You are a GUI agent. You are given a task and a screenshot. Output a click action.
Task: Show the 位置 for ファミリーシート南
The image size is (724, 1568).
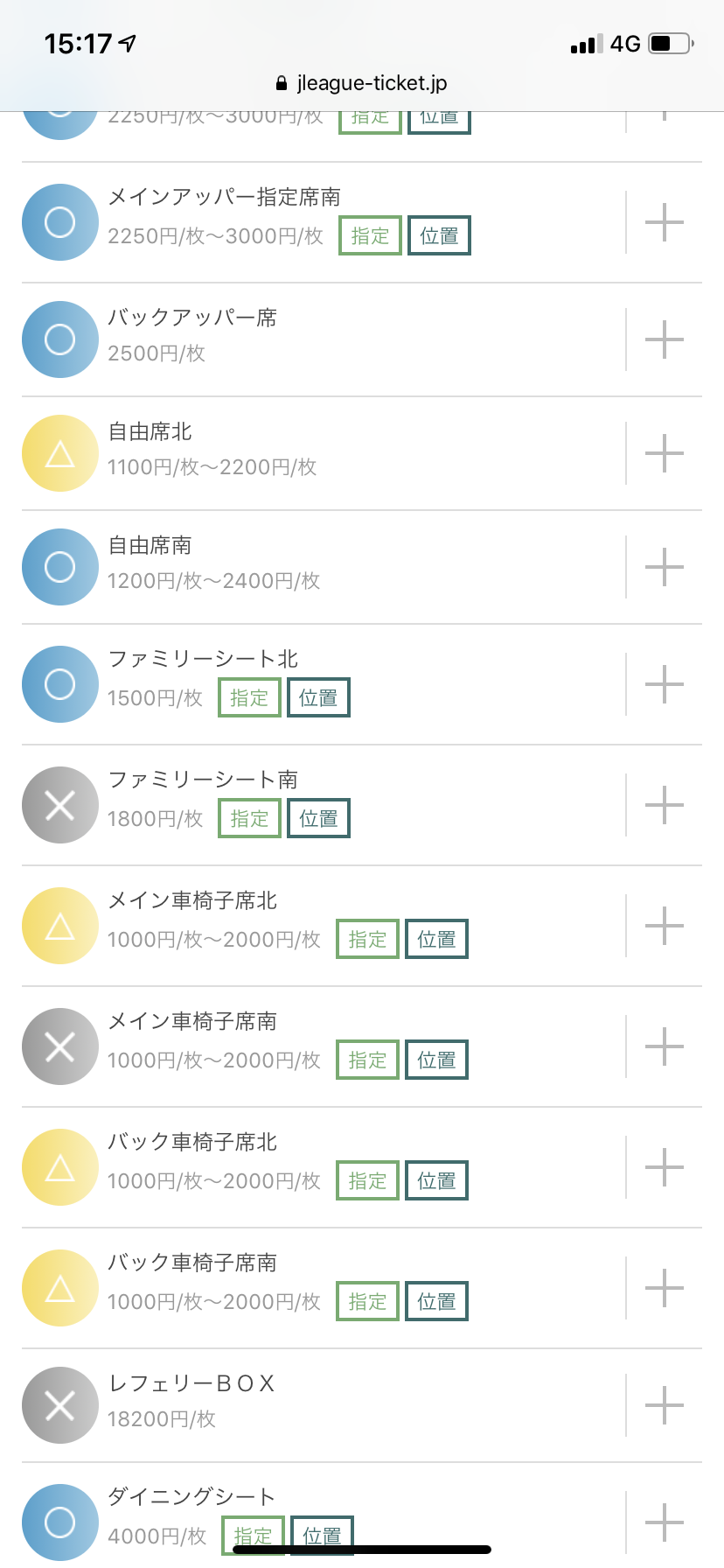coord(318,819)
